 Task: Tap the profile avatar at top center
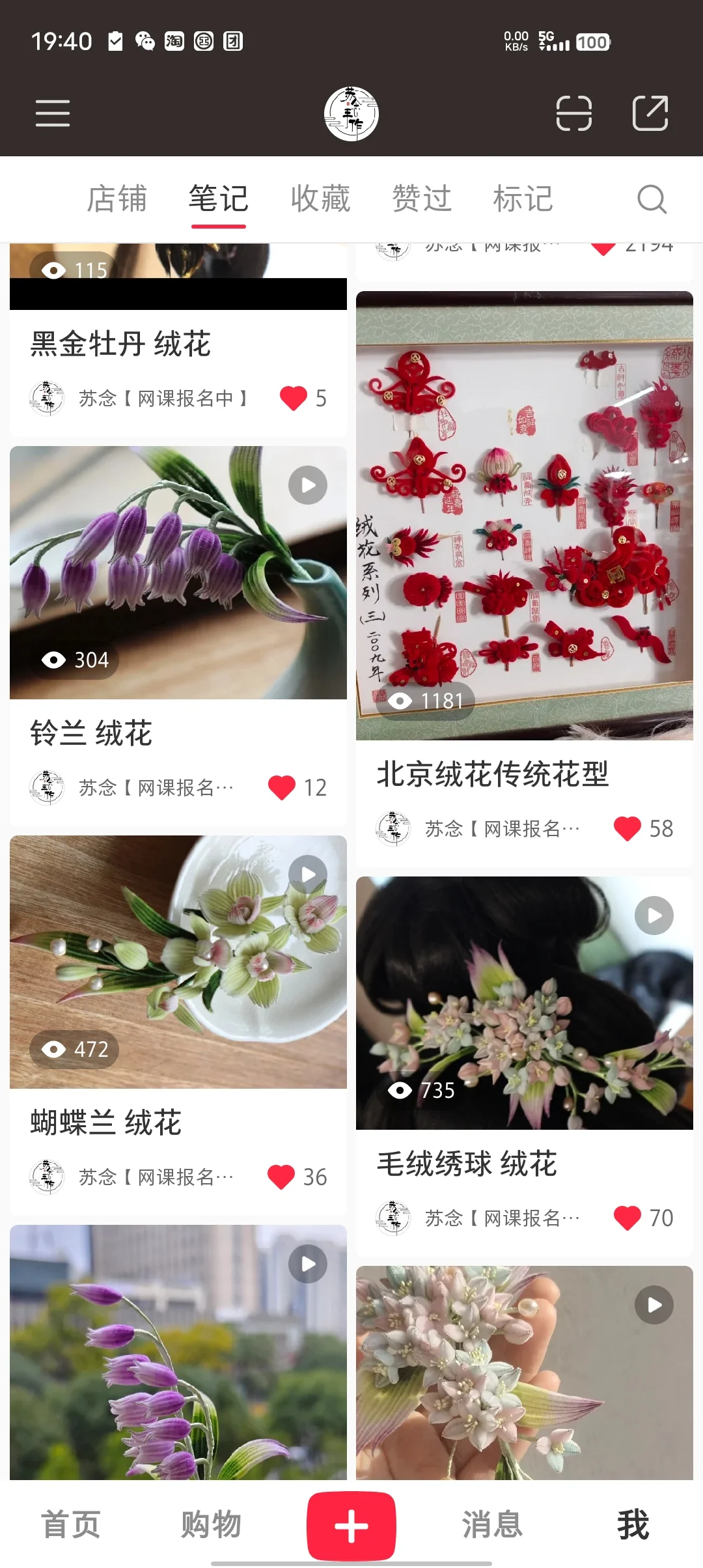pos(351,112)
